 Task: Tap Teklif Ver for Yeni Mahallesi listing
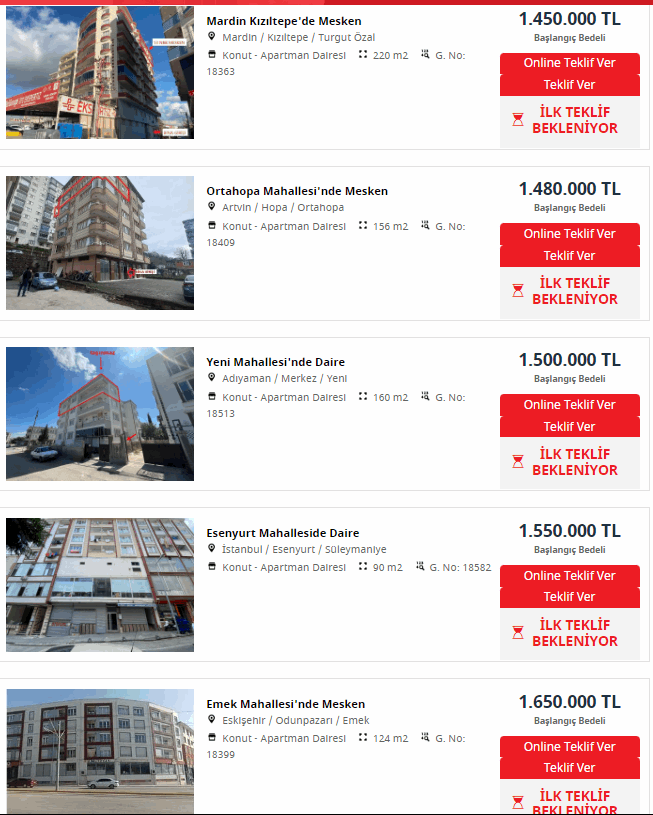569,427
